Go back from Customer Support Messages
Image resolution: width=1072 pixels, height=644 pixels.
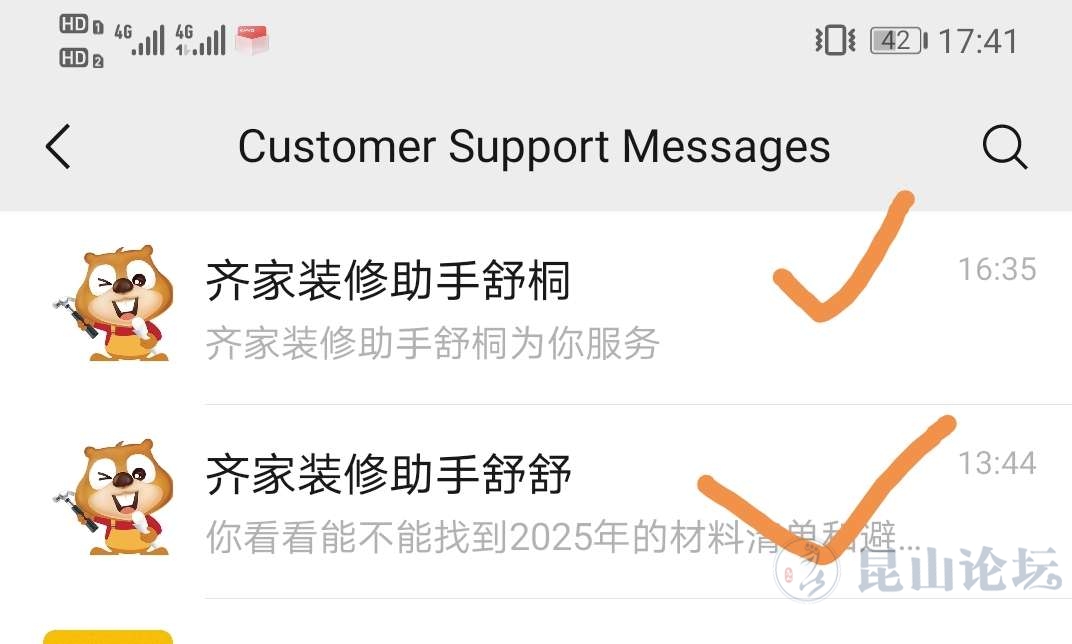pos(59,147)
